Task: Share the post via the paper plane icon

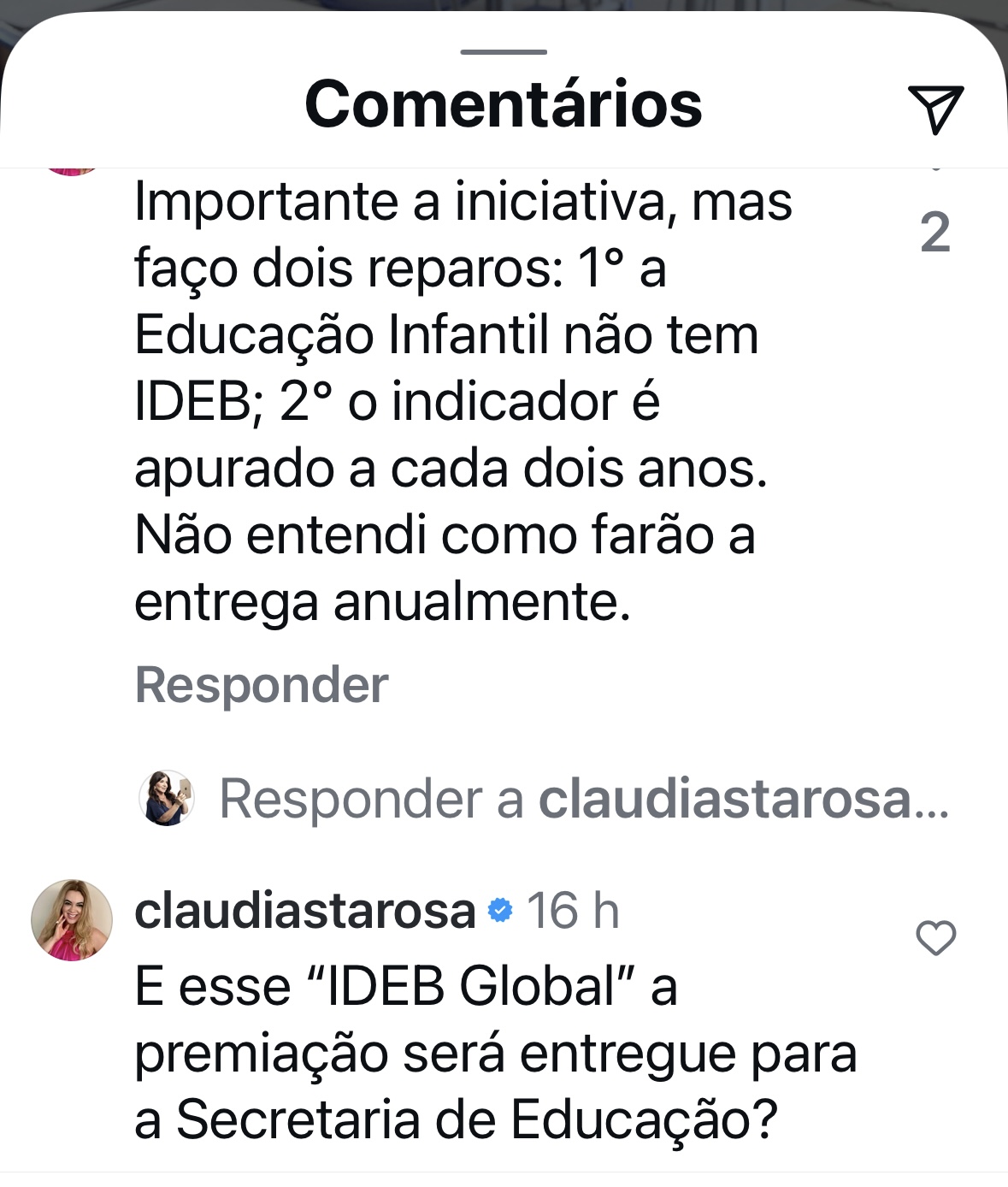Action: click(x=936, y=109)
